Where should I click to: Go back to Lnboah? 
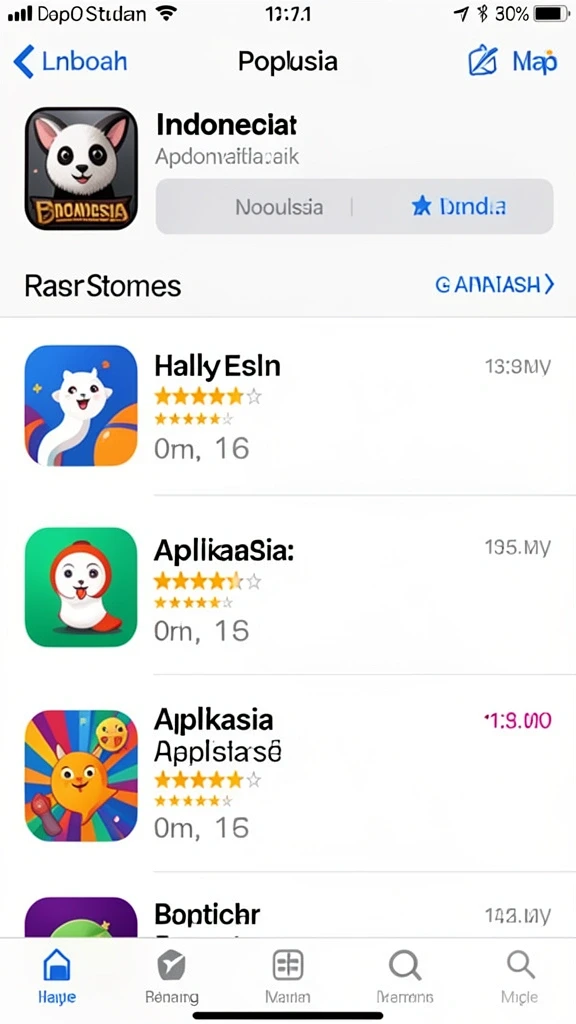coord(70,62)
